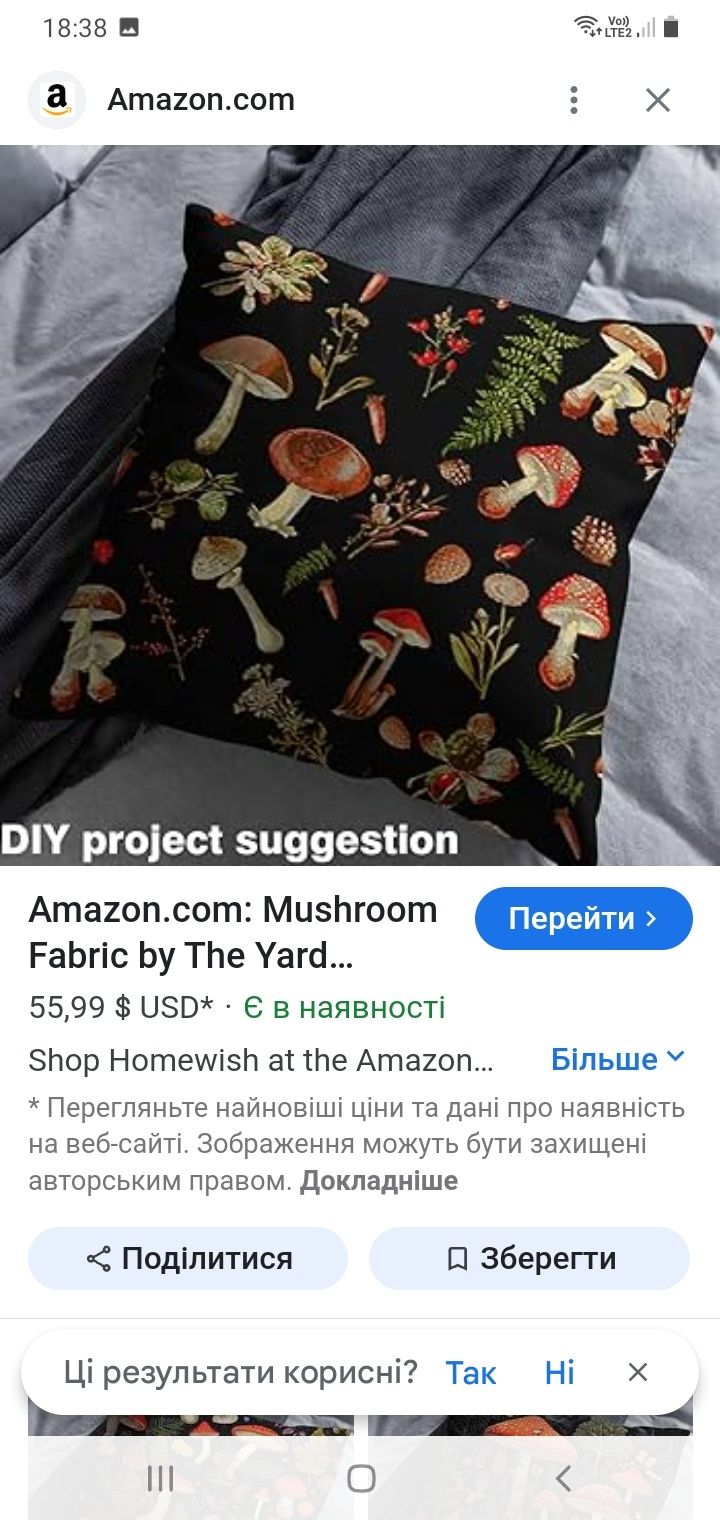Save the image with Зберегти

coord(529,1258)
